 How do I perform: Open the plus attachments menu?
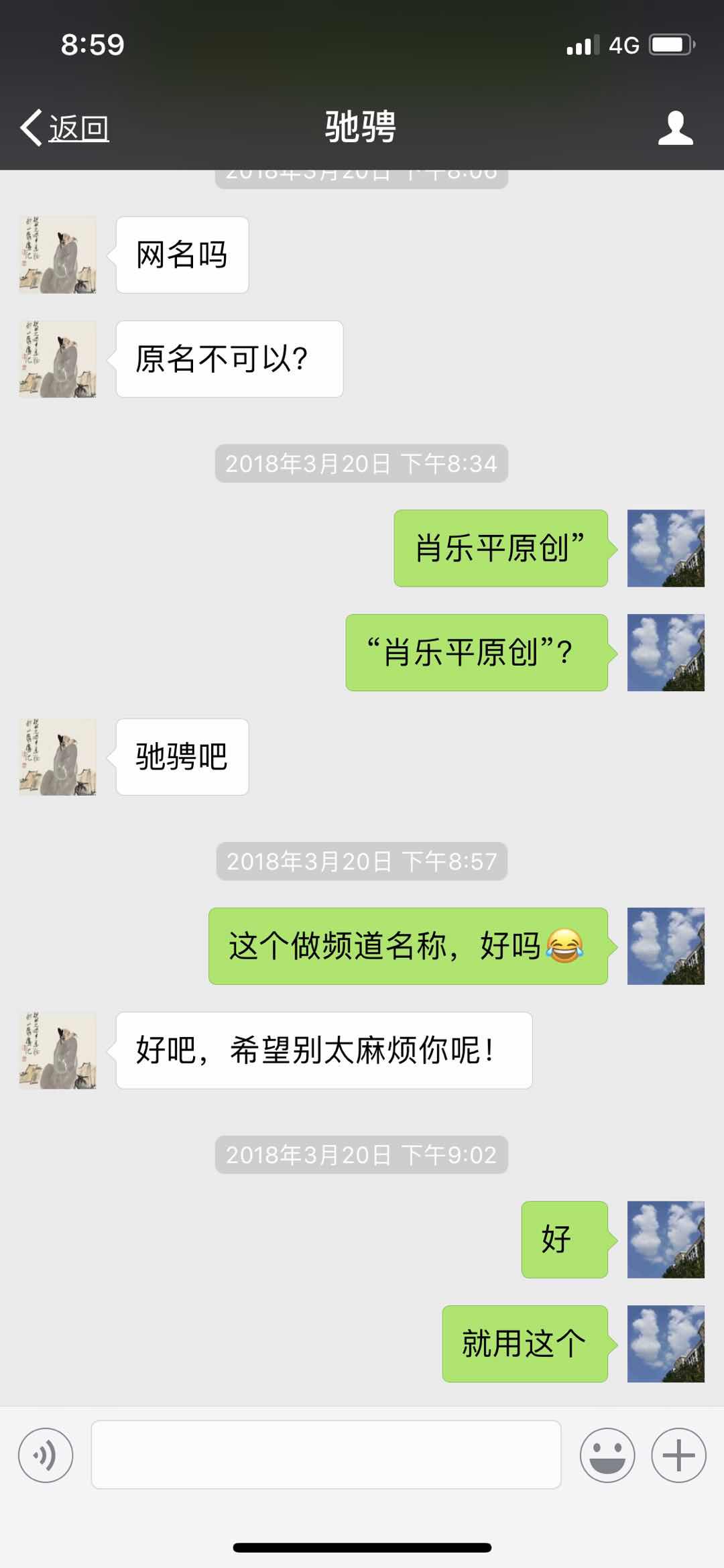tap(678, 1455)
